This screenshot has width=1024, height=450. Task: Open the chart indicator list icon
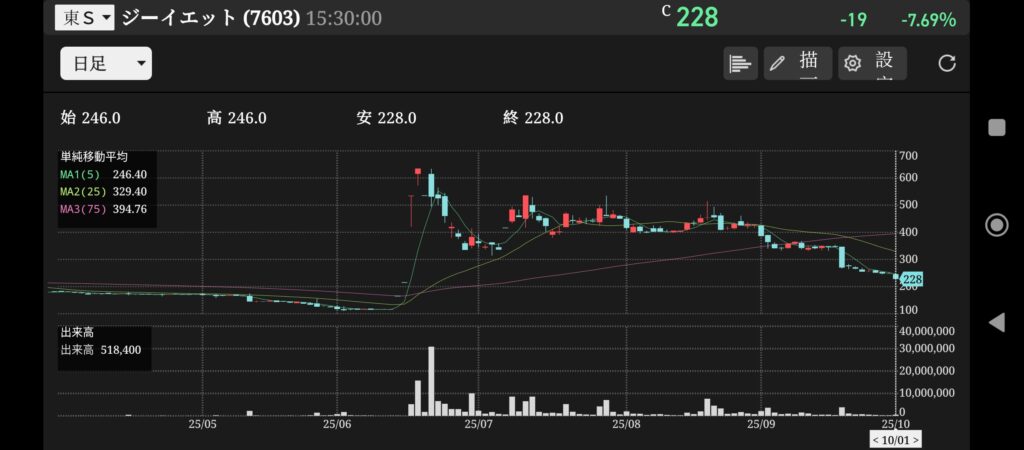740,63
